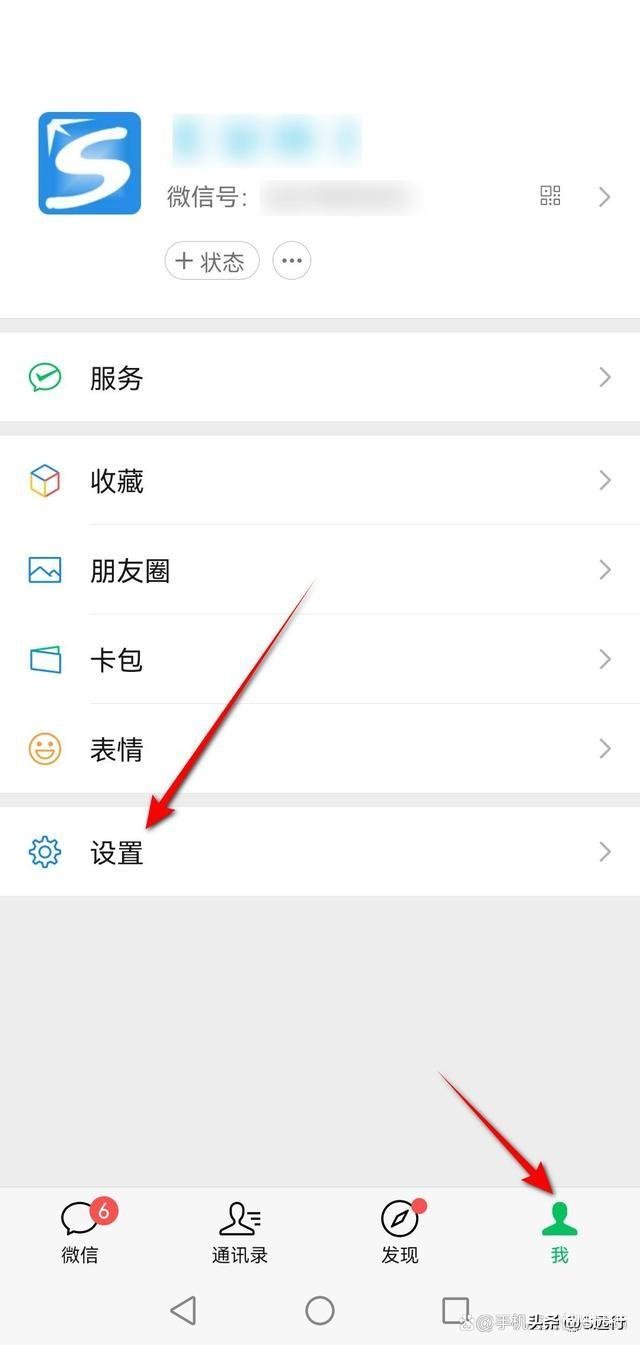The image size is (640, 1345).
Task: Open 表情 stickers
Action: [x=320, y=749]
